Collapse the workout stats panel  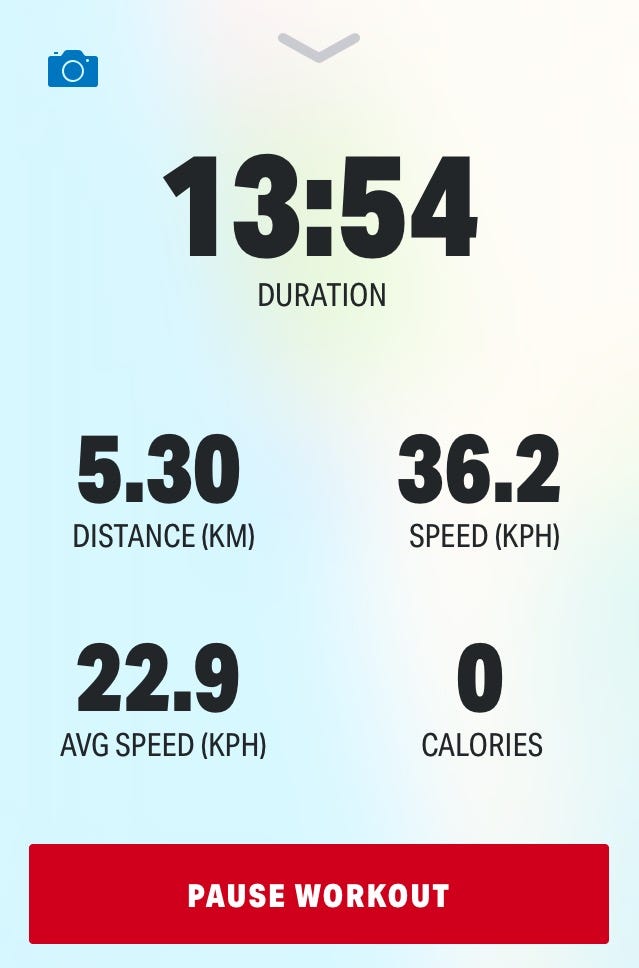318,46
